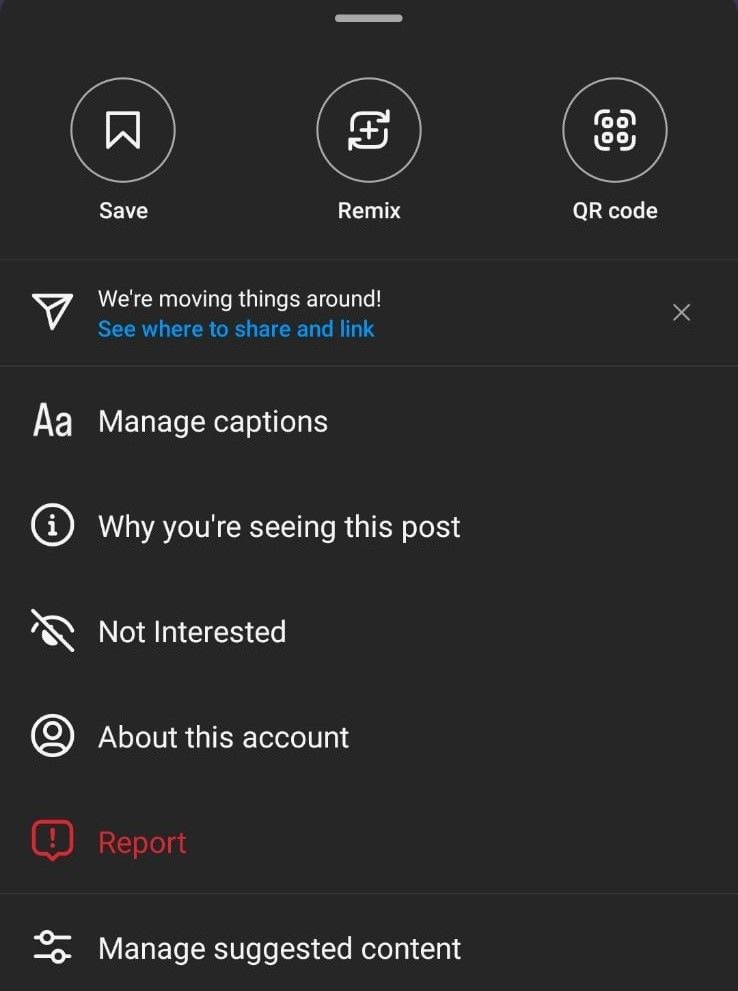The height and width of the screenshot is (991, 738).
Task: Choose Not Interested
Action: coord(192,631)
